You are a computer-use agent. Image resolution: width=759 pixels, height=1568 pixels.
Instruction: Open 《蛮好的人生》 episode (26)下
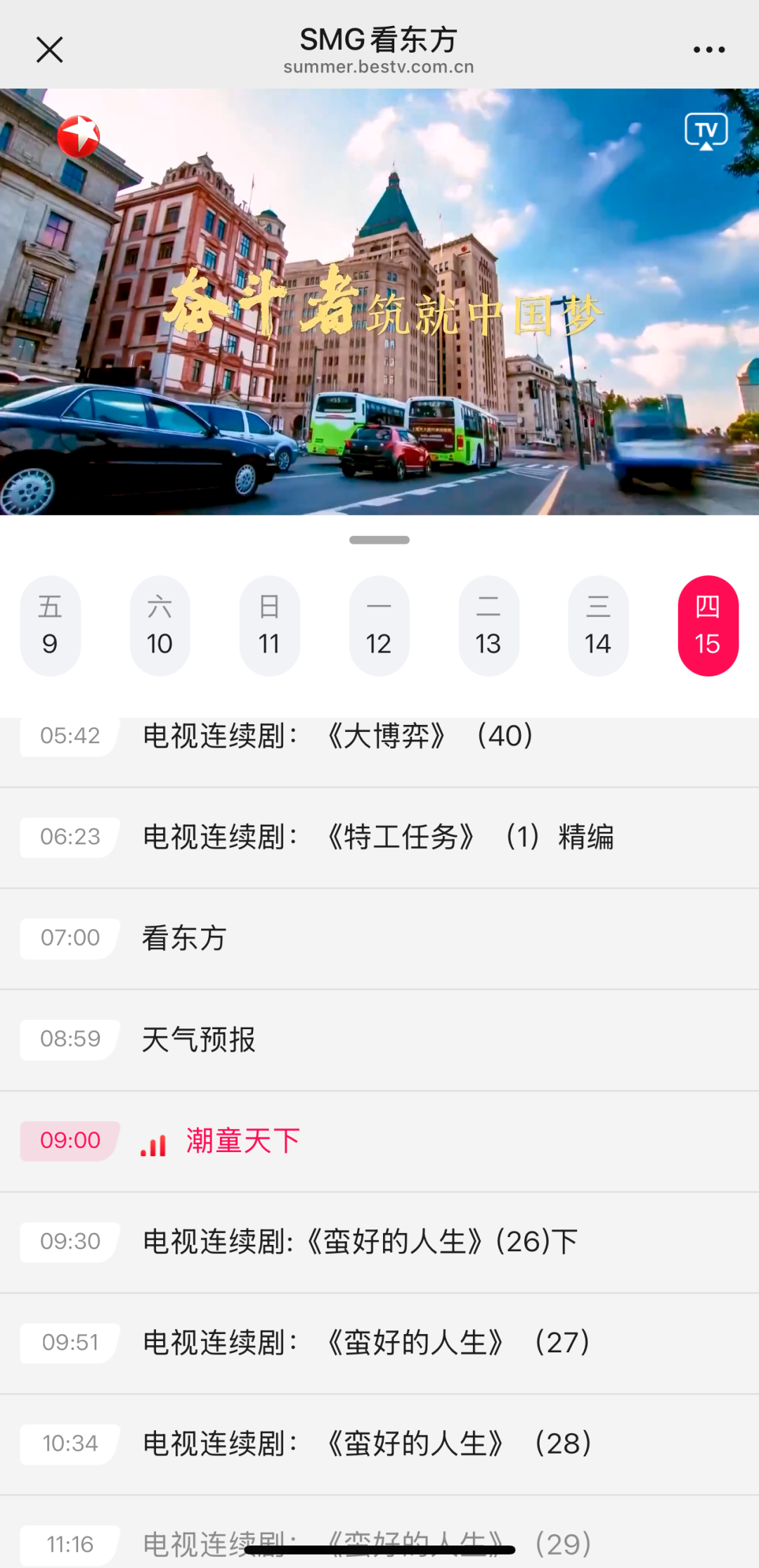click(379, 1242)
